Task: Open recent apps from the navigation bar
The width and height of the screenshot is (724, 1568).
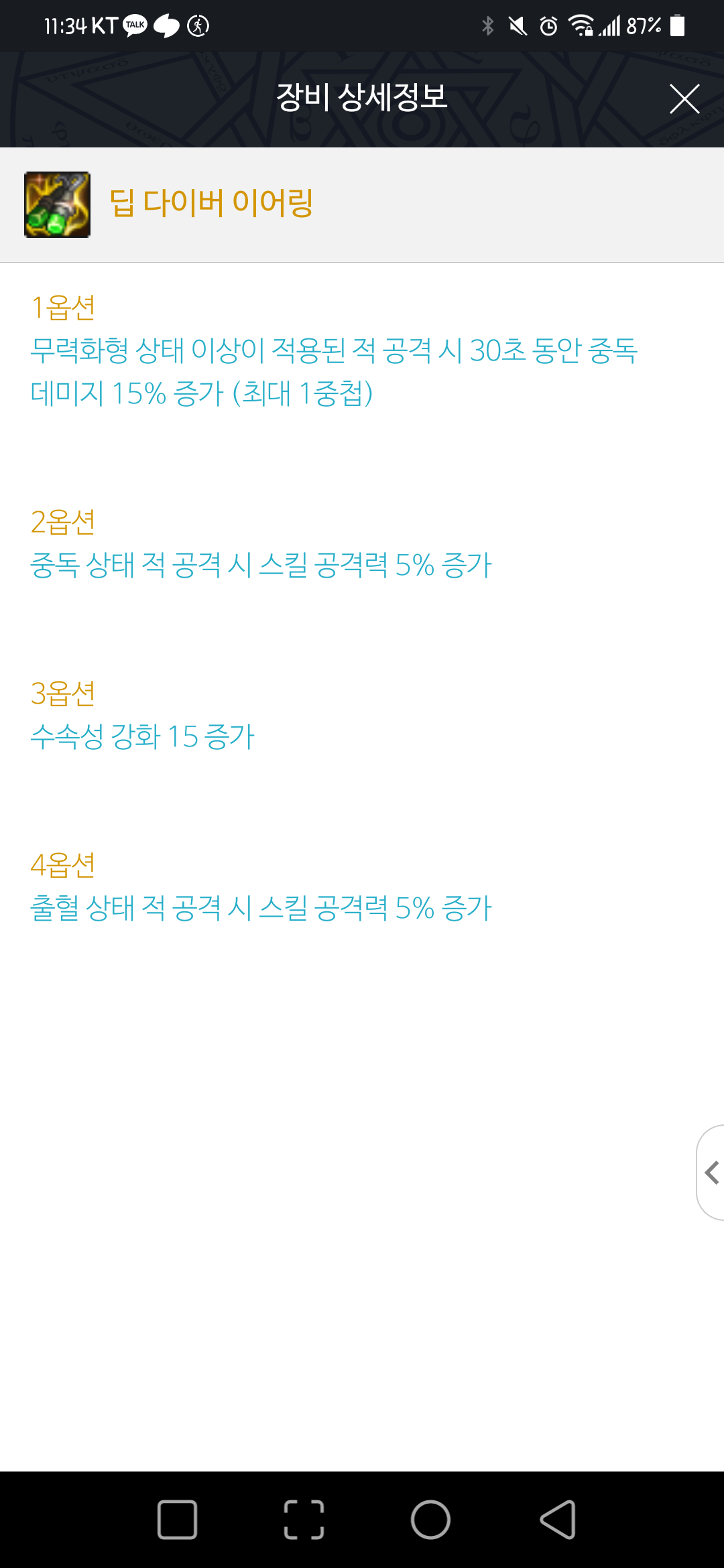Action: tap(177, 1520)
